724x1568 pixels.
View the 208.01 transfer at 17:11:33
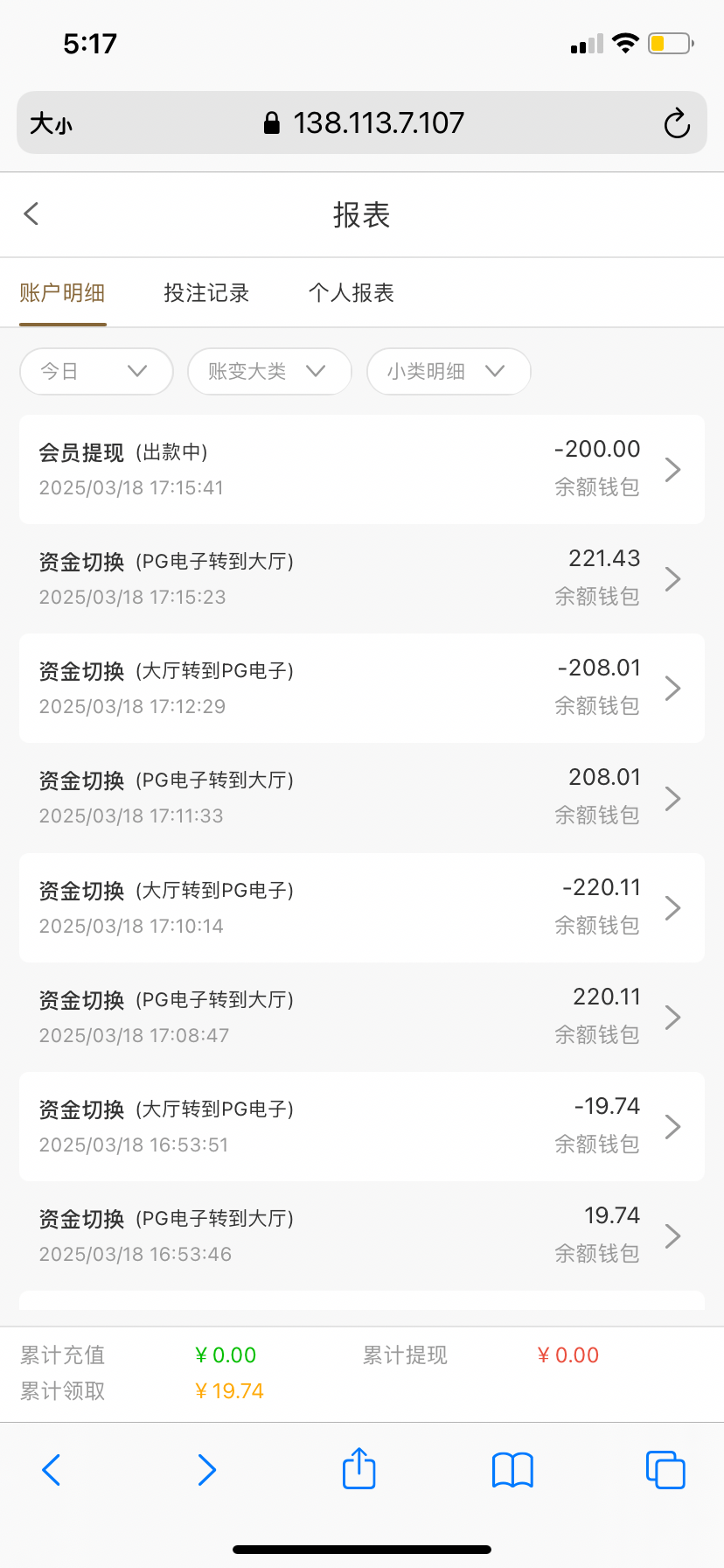(362, 798)
